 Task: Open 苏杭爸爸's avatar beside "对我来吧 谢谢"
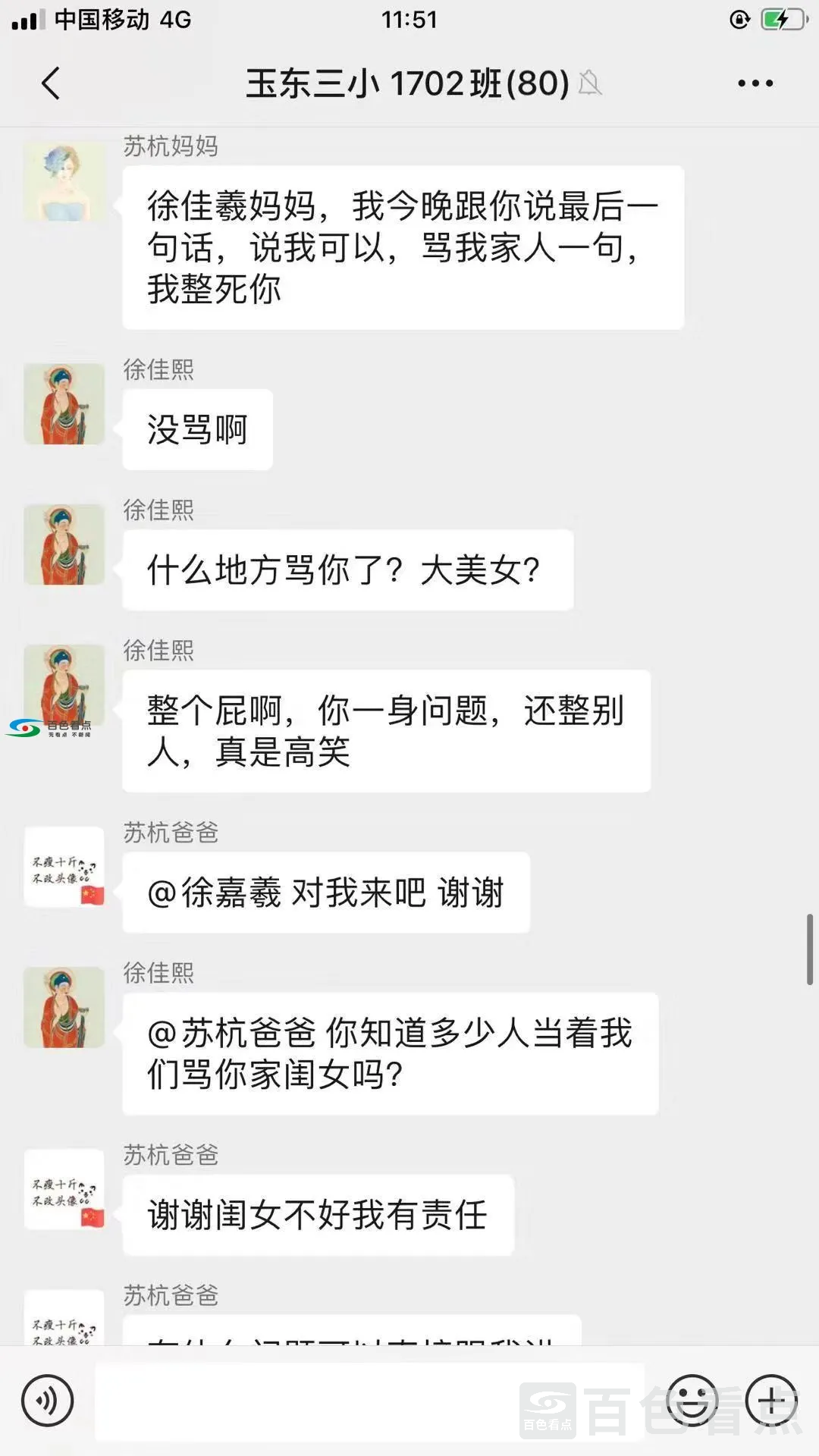(64, 867)
